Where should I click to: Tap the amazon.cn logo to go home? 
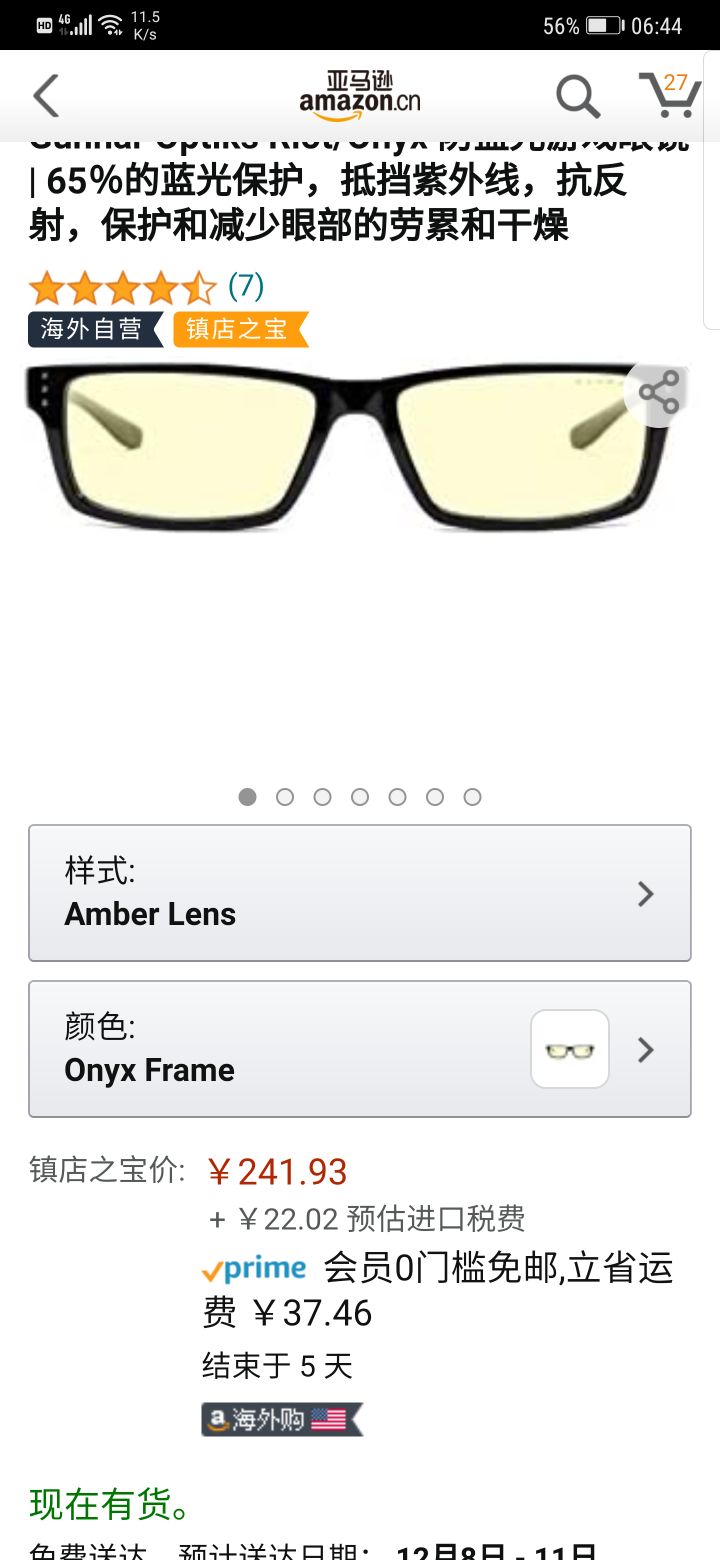[x=359, y=96]
